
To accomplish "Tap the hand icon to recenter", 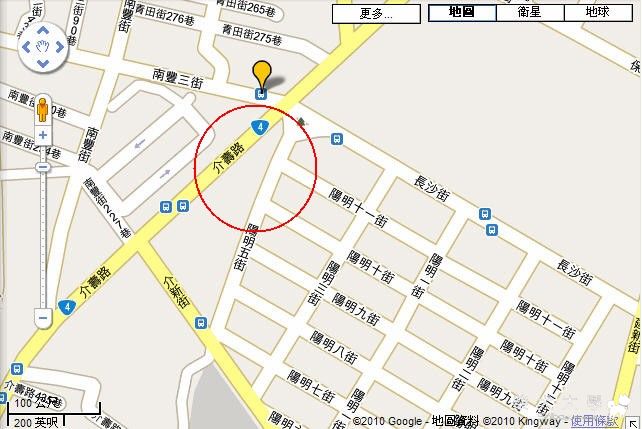I will pos(43,47).
